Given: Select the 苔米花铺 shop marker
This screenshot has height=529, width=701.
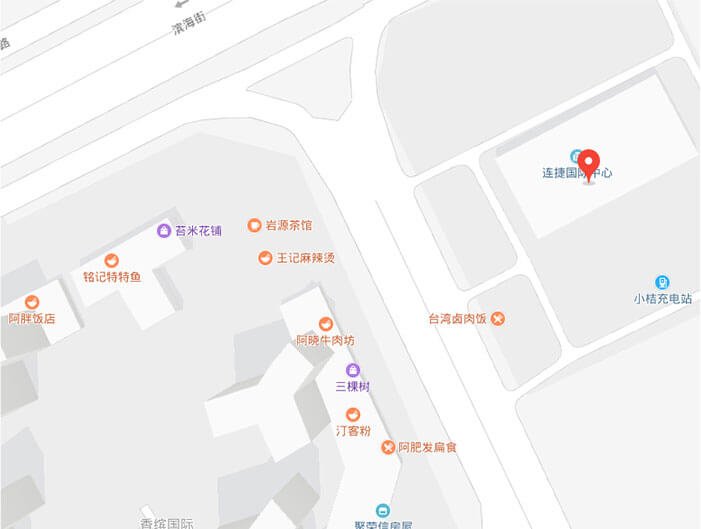Looking at the screenshot, I should 164,230.
